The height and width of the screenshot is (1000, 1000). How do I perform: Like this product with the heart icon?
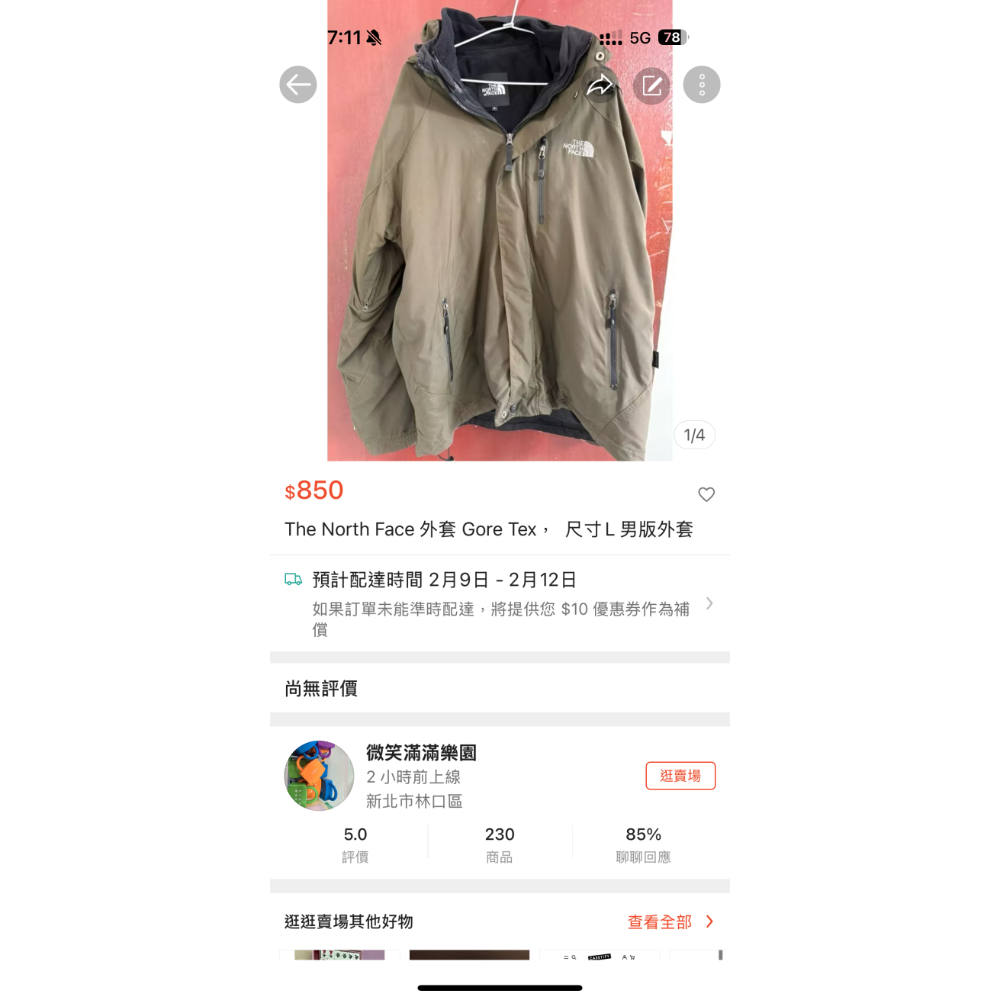pos(706,494)
